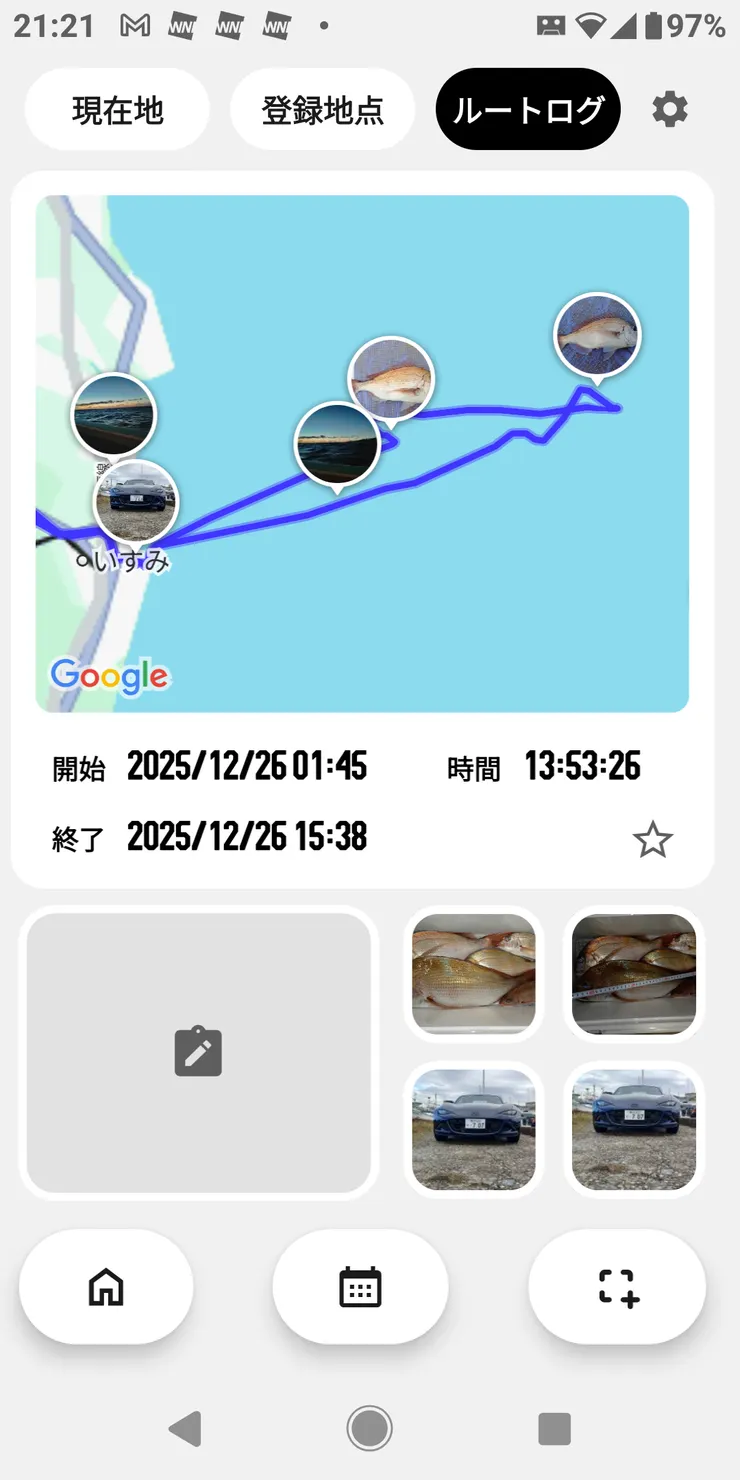Switch to the 現在地 tab
Image resolution: width=740 pixels, height=1480 pixels.
117,109
